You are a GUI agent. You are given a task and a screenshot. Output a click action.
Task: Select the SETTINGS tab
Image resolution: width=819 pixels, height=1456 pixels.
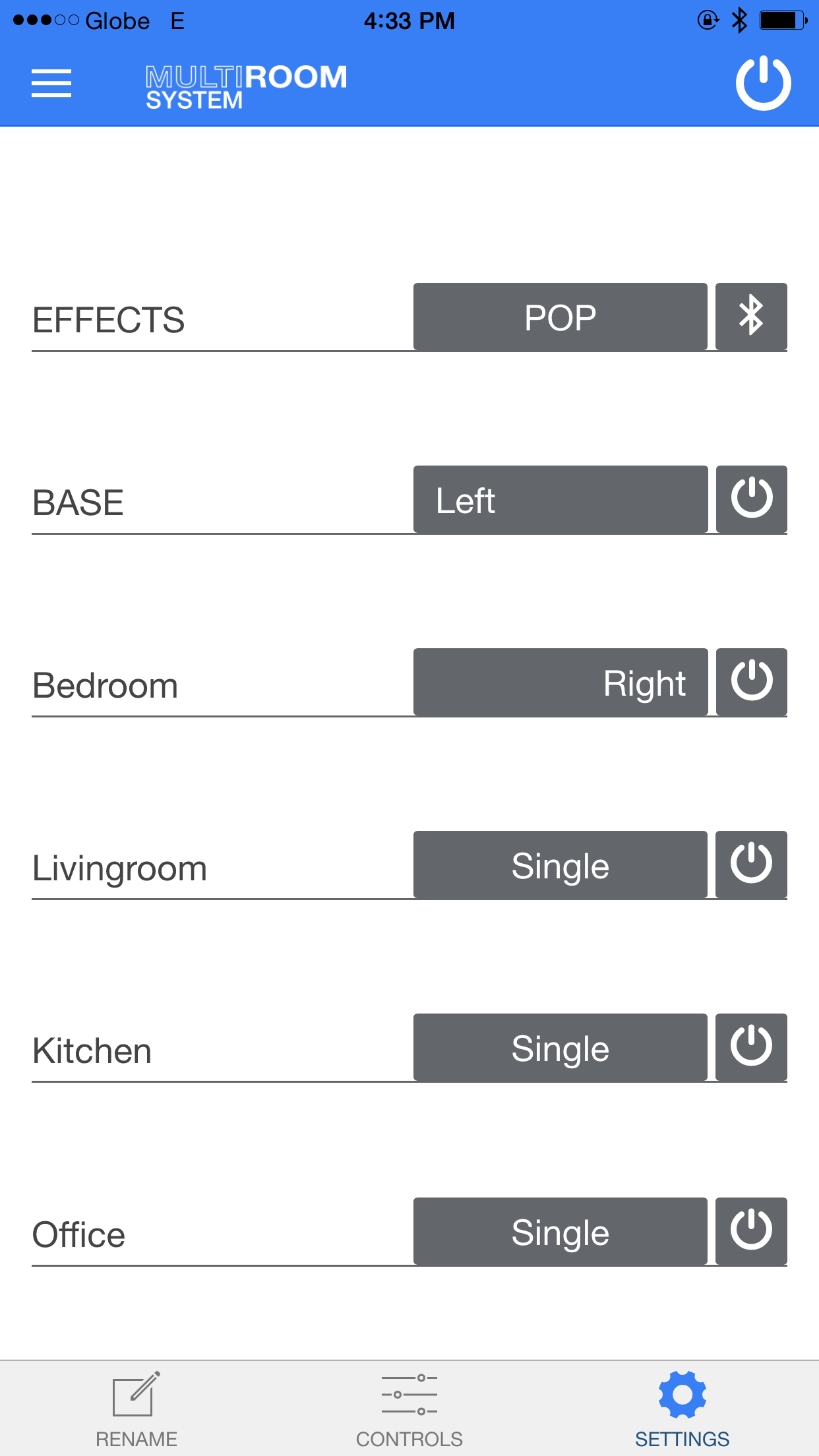click(x=682, y=1409)
